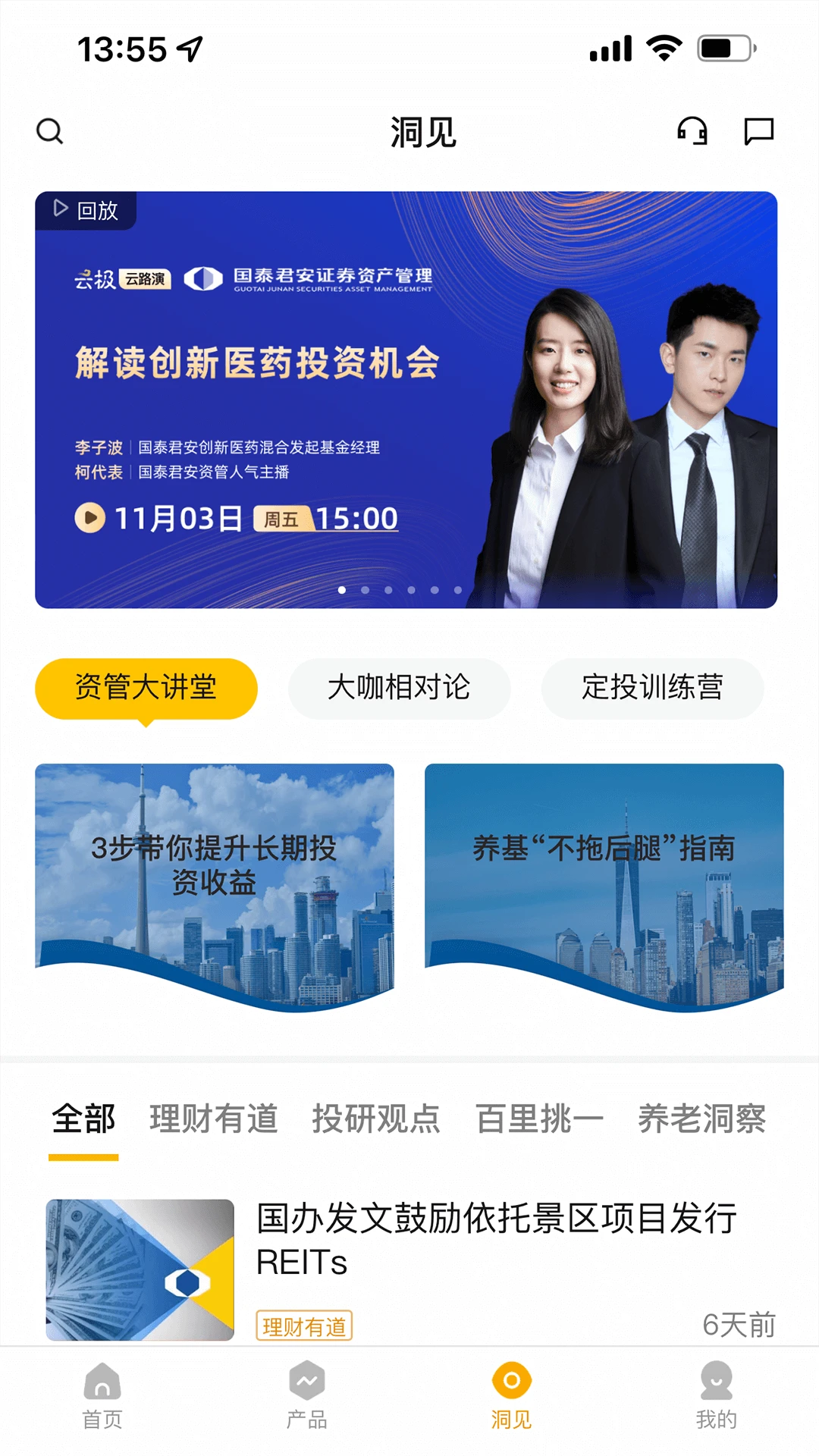
Task: Open search on the 洞见 page
Action: click(50, 130)
